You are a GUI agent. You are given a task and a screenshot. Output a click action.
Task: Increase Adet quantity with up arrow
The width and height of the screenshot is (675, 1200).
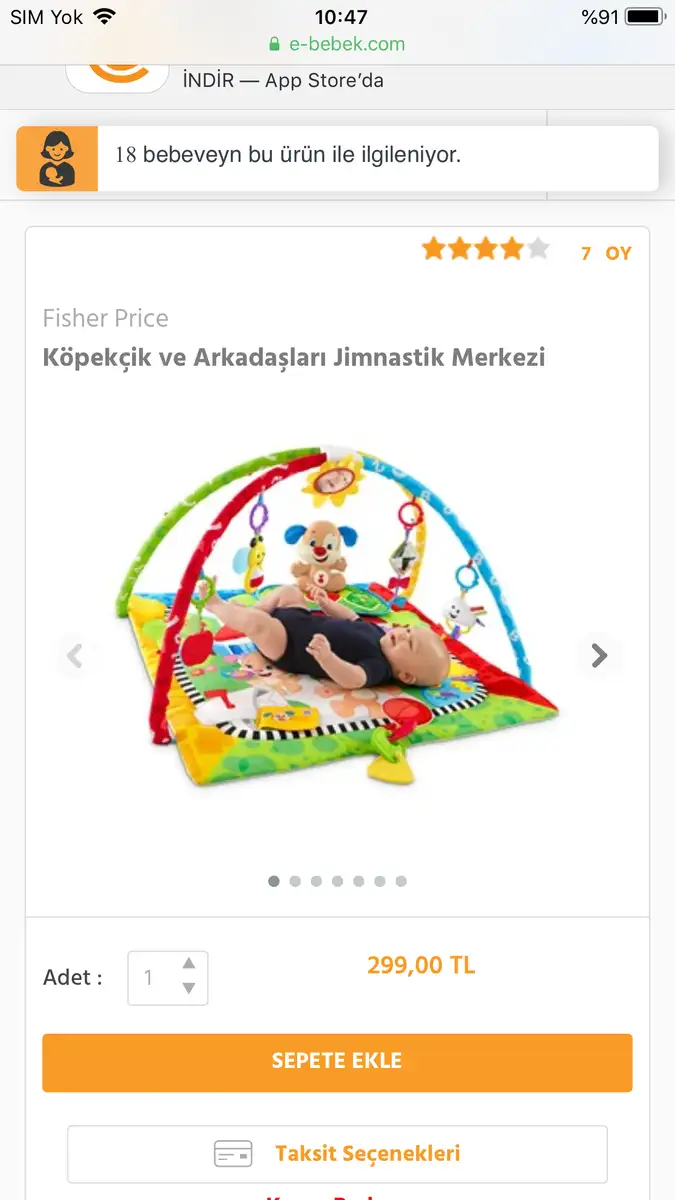188,964
